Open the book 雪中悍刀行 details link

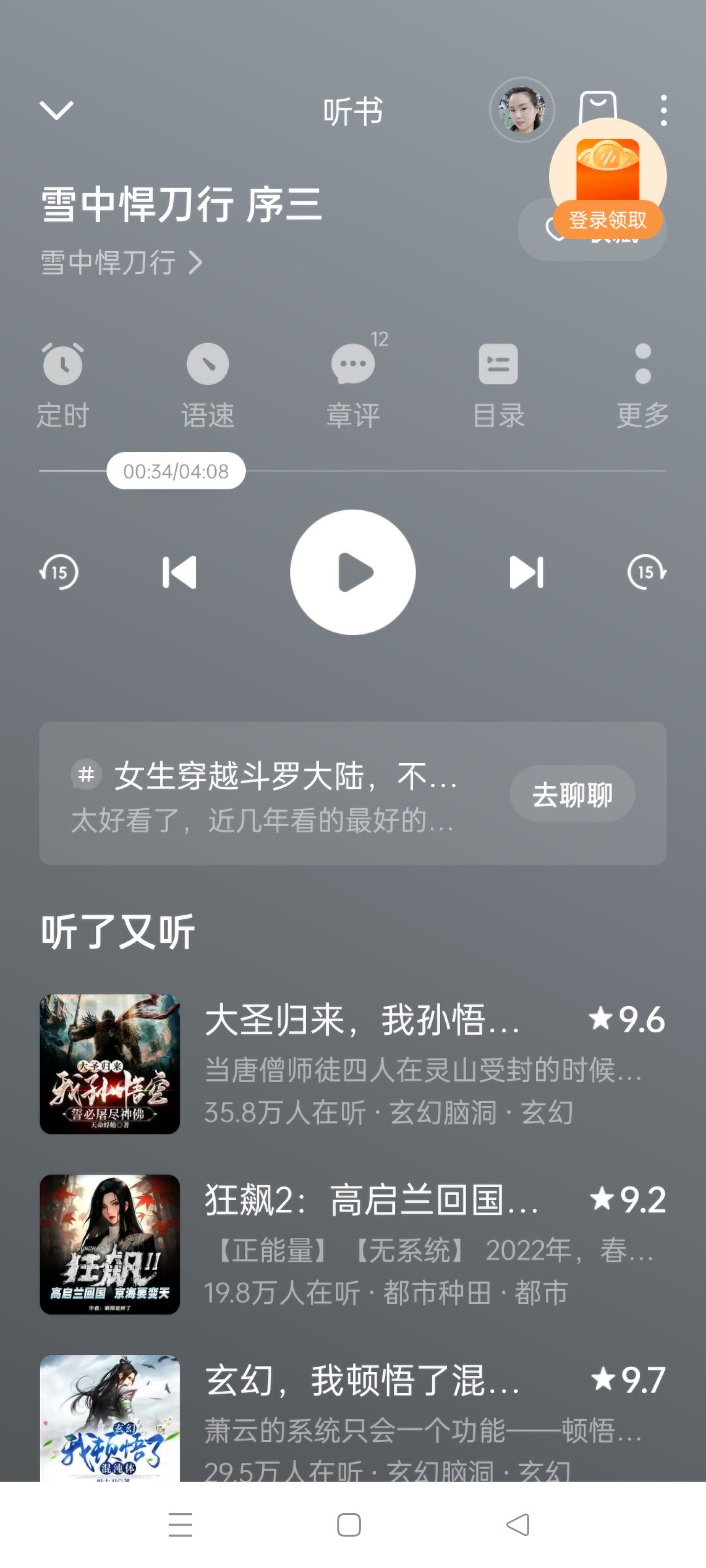coord(122,263)
